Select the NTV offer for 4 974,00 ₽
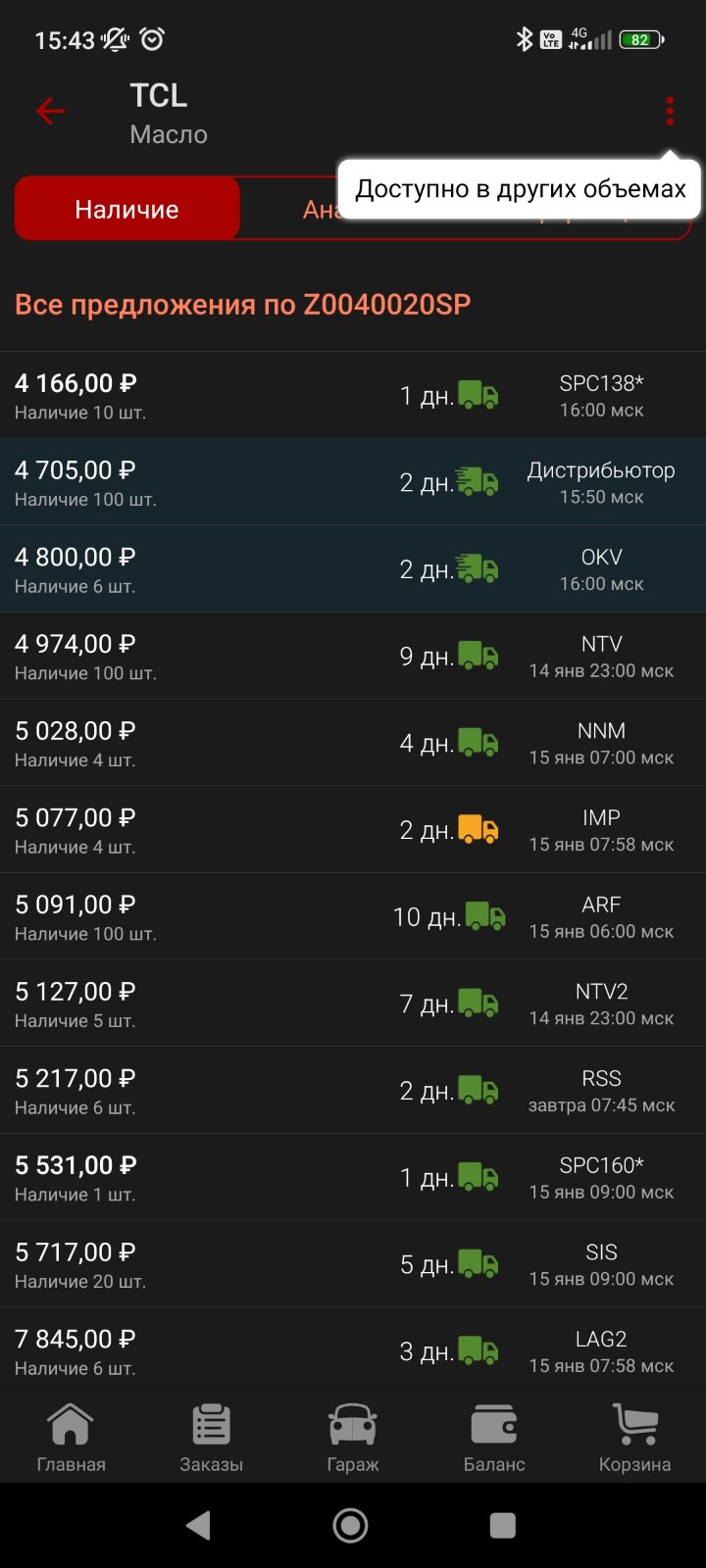The width and height of the screenshot is (706, 1568). tap(353, 656)
